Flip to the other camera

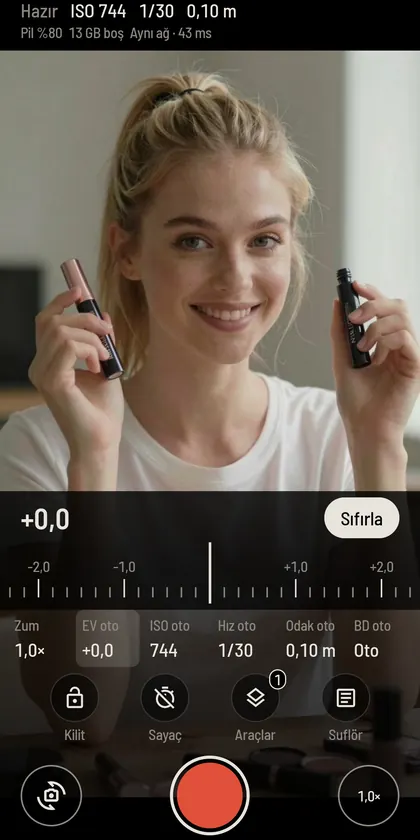click(x=51, y=796)
